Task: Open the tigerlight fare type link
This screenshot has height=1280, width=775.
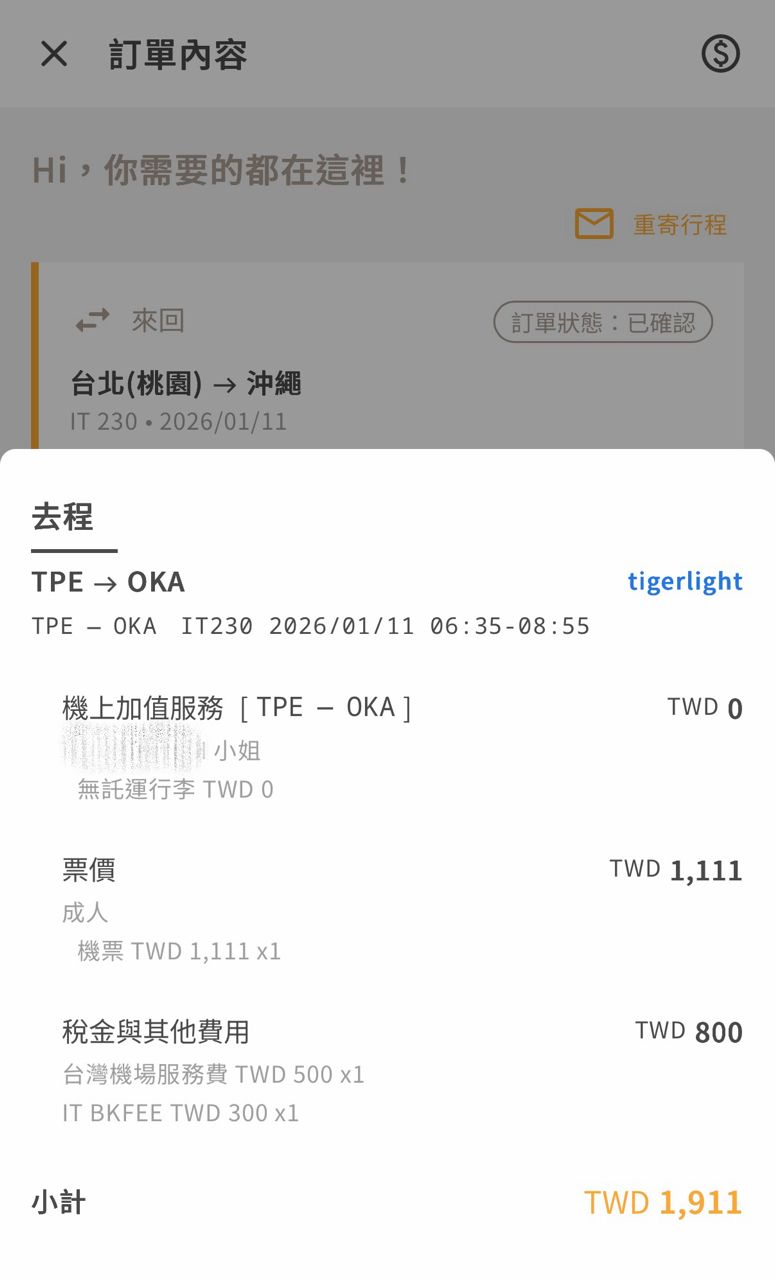Action: [685, 582]
